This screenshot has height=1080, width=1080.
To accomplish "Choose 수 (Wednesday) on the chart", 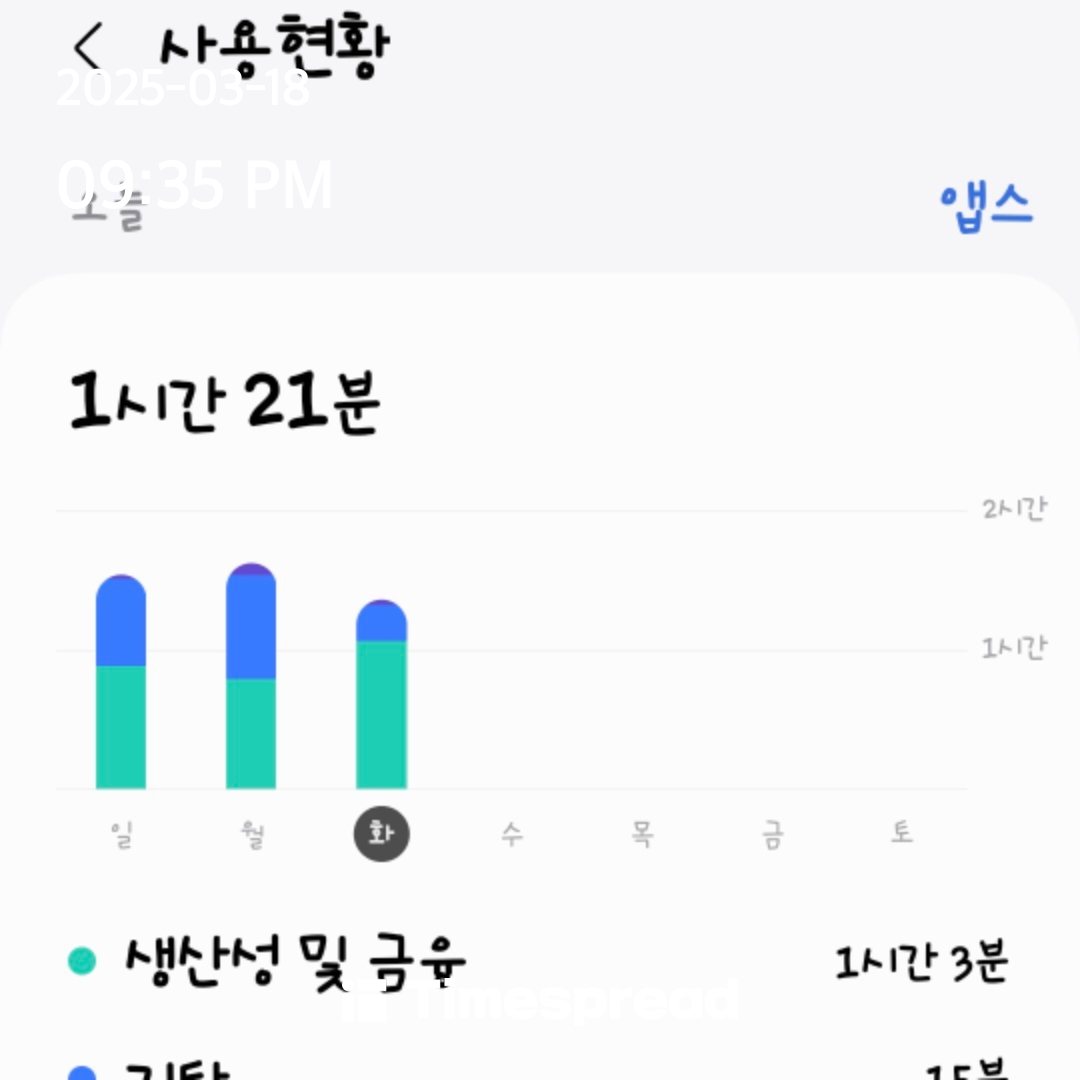I will coord(511,835).
